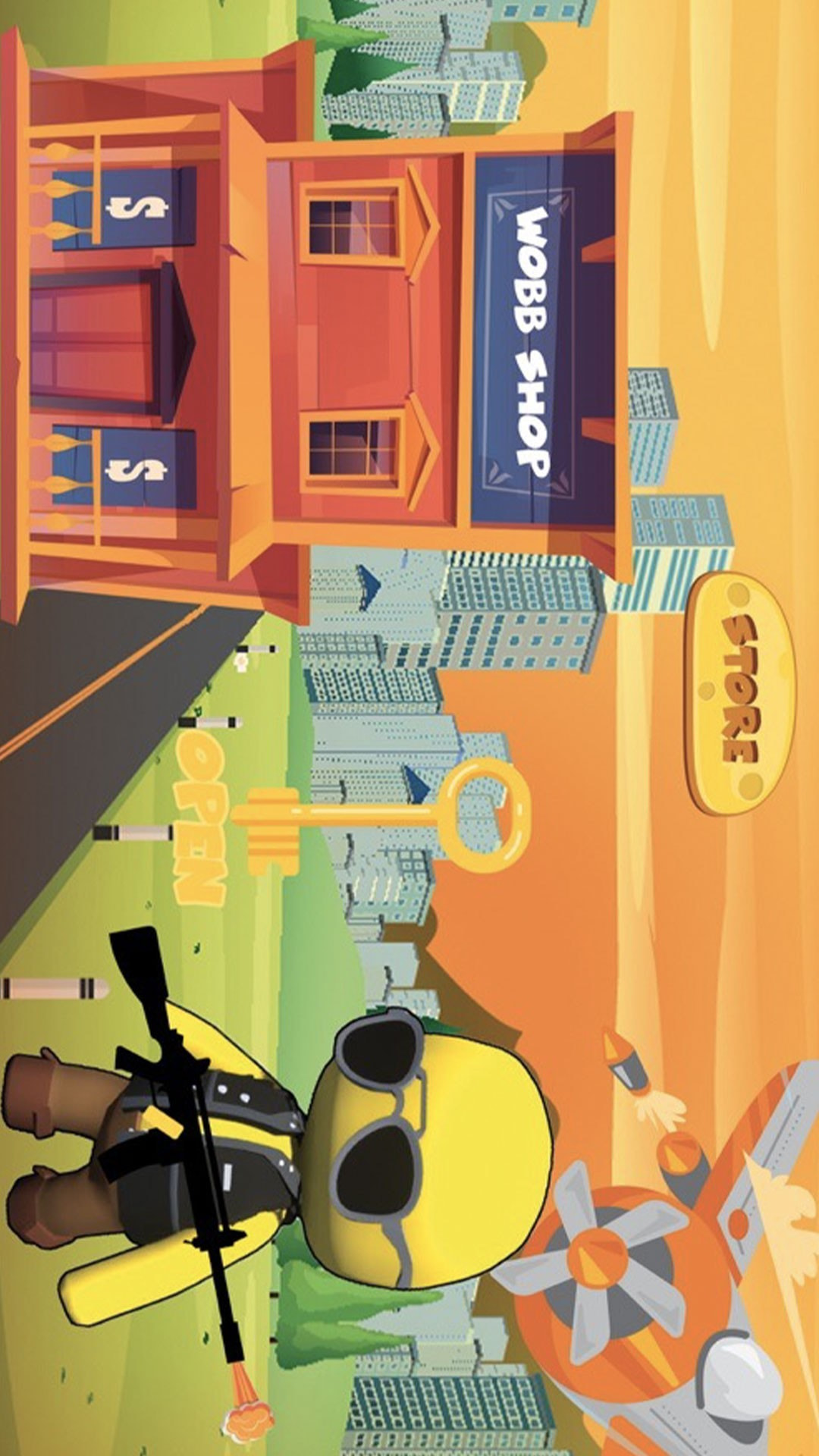Tap the golden Open key
The image size is (819, 1456).
point(379,815)
